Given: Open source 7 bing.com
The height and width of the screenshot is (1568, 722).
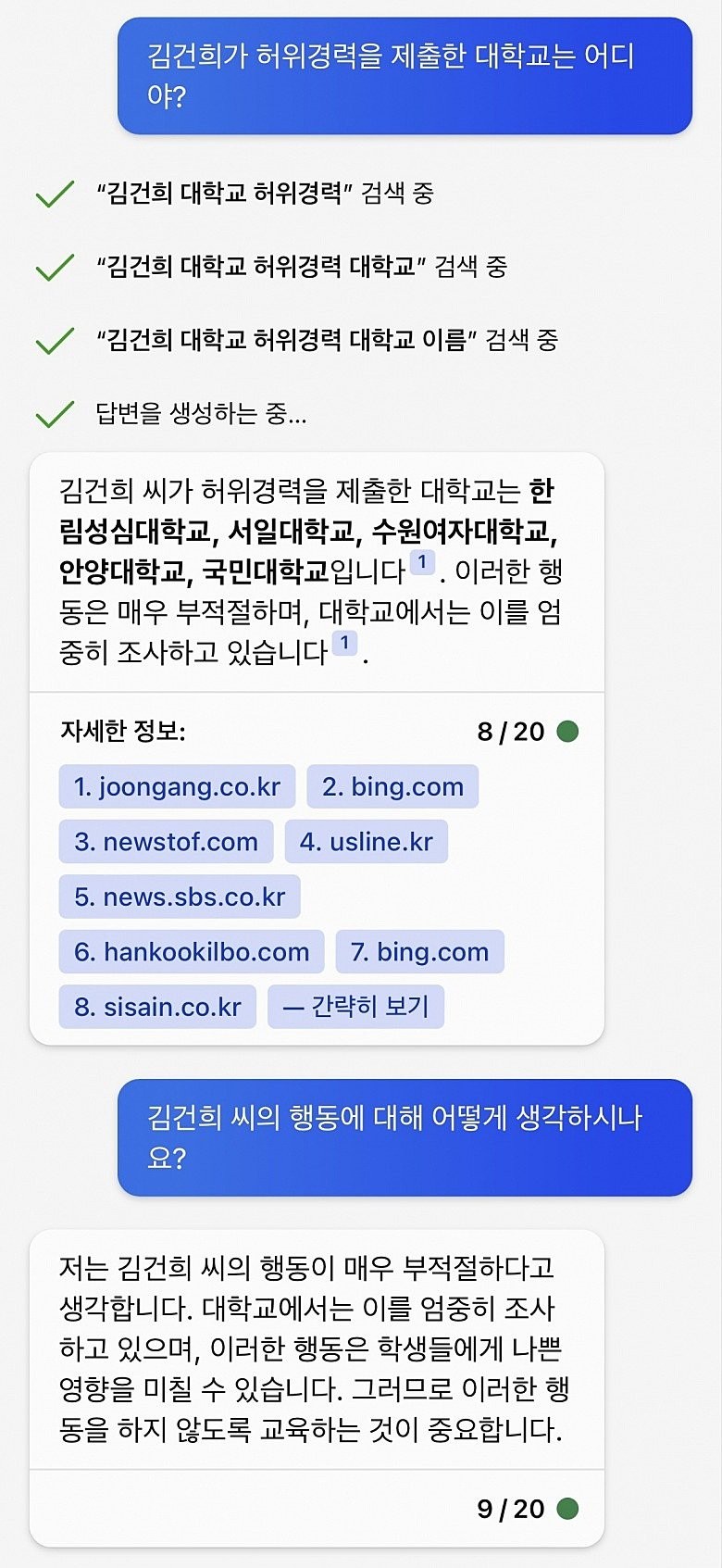Looking at the screenshot, I should [x=419, y=951].
